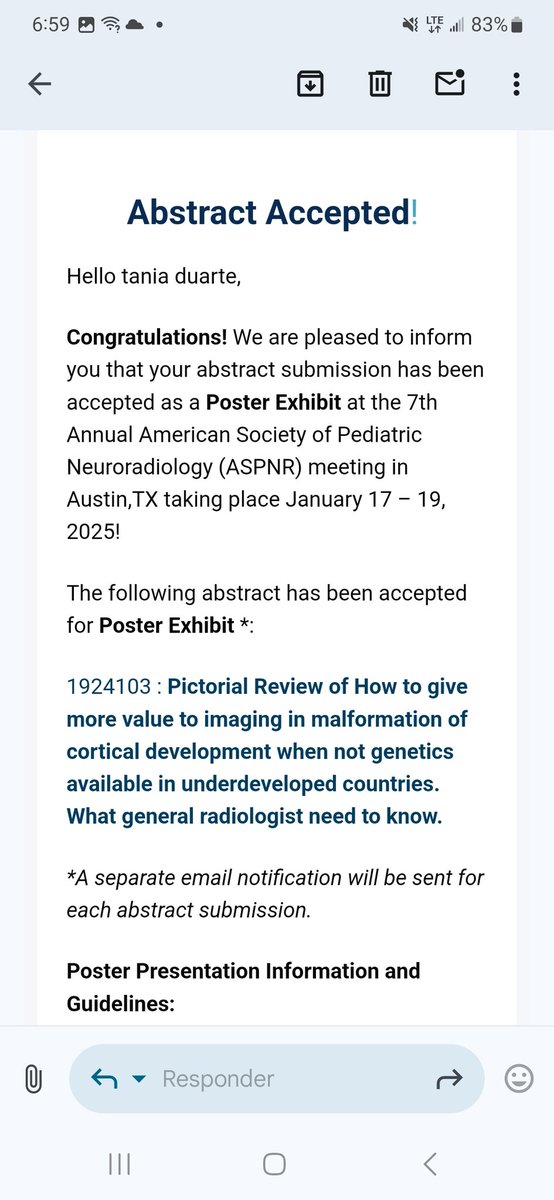Archive this email

pyautogui.click(x=311, y=85)
